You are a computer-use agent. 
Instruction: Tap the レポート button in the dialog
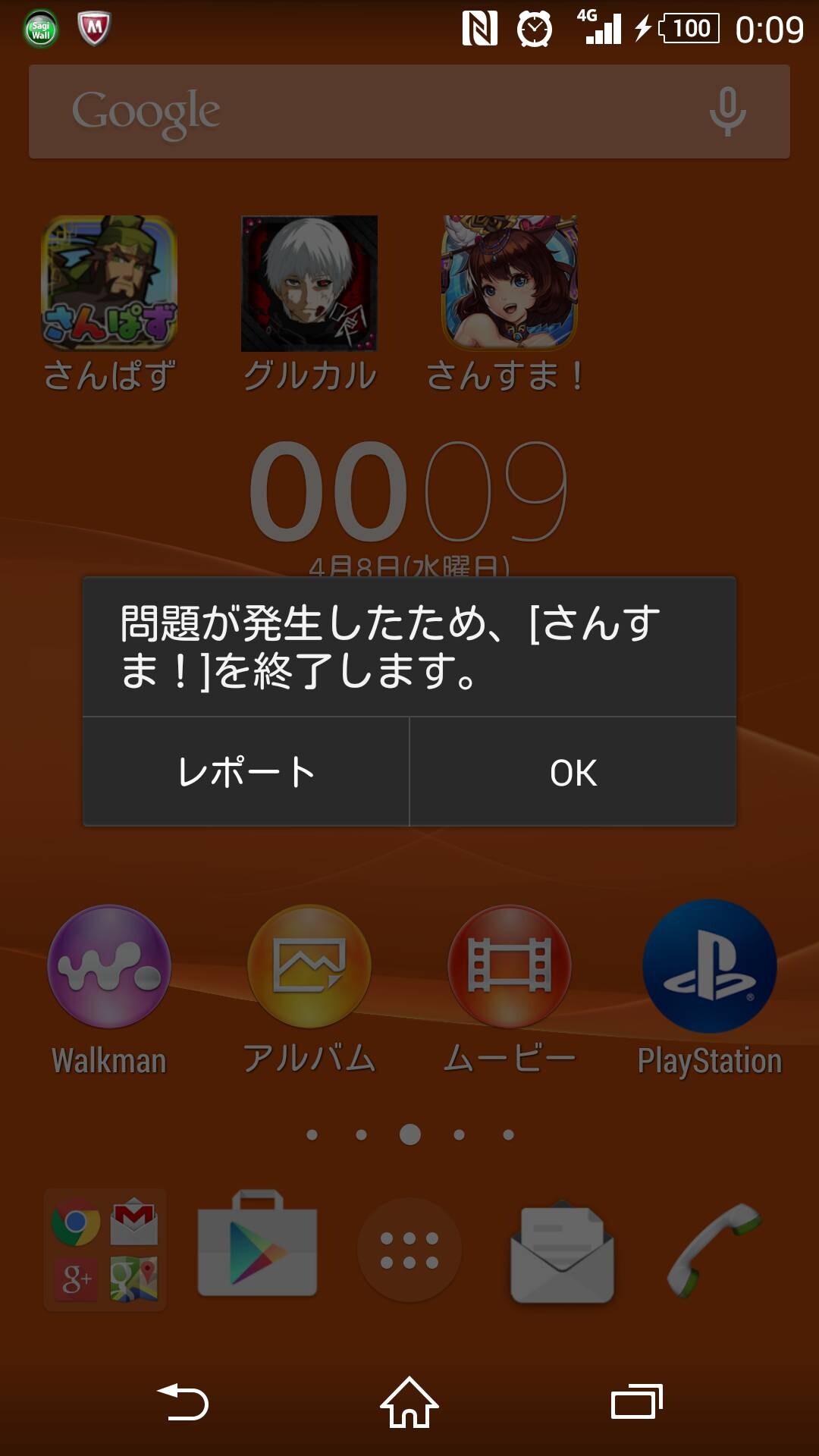coord(246,772)
